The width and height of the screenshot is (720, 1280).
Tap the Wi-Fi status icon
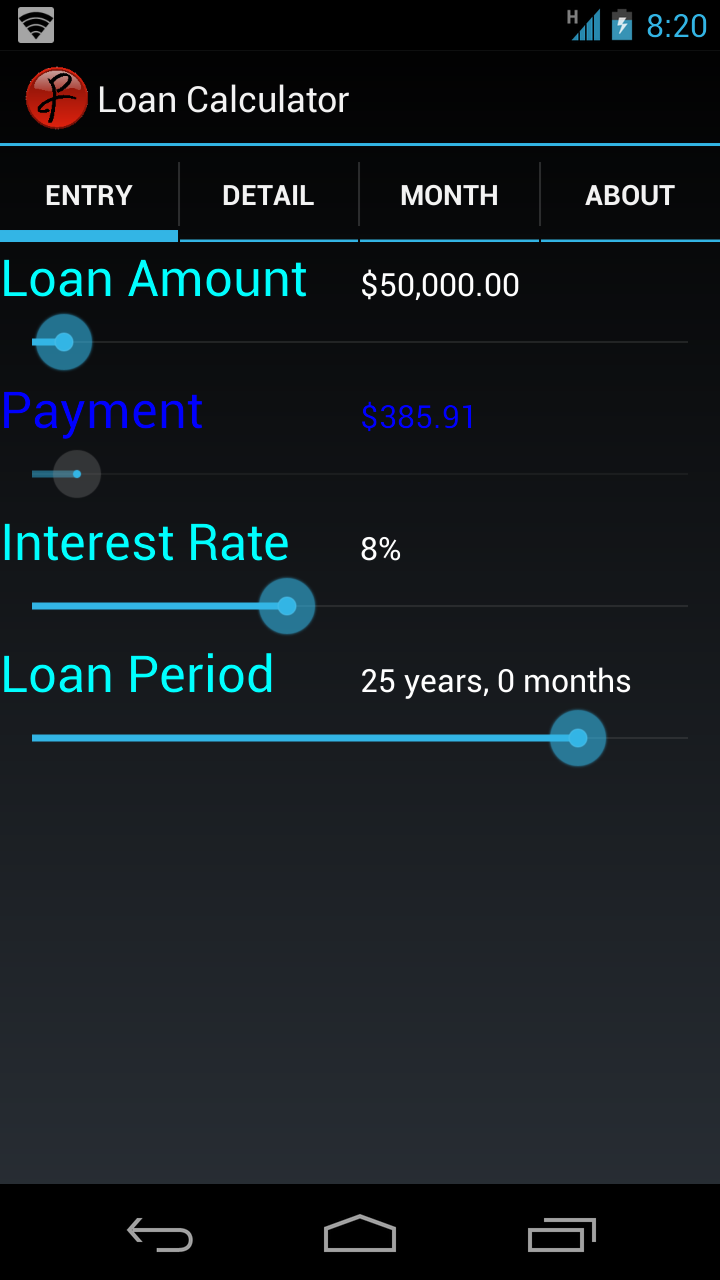click(35, 25)
